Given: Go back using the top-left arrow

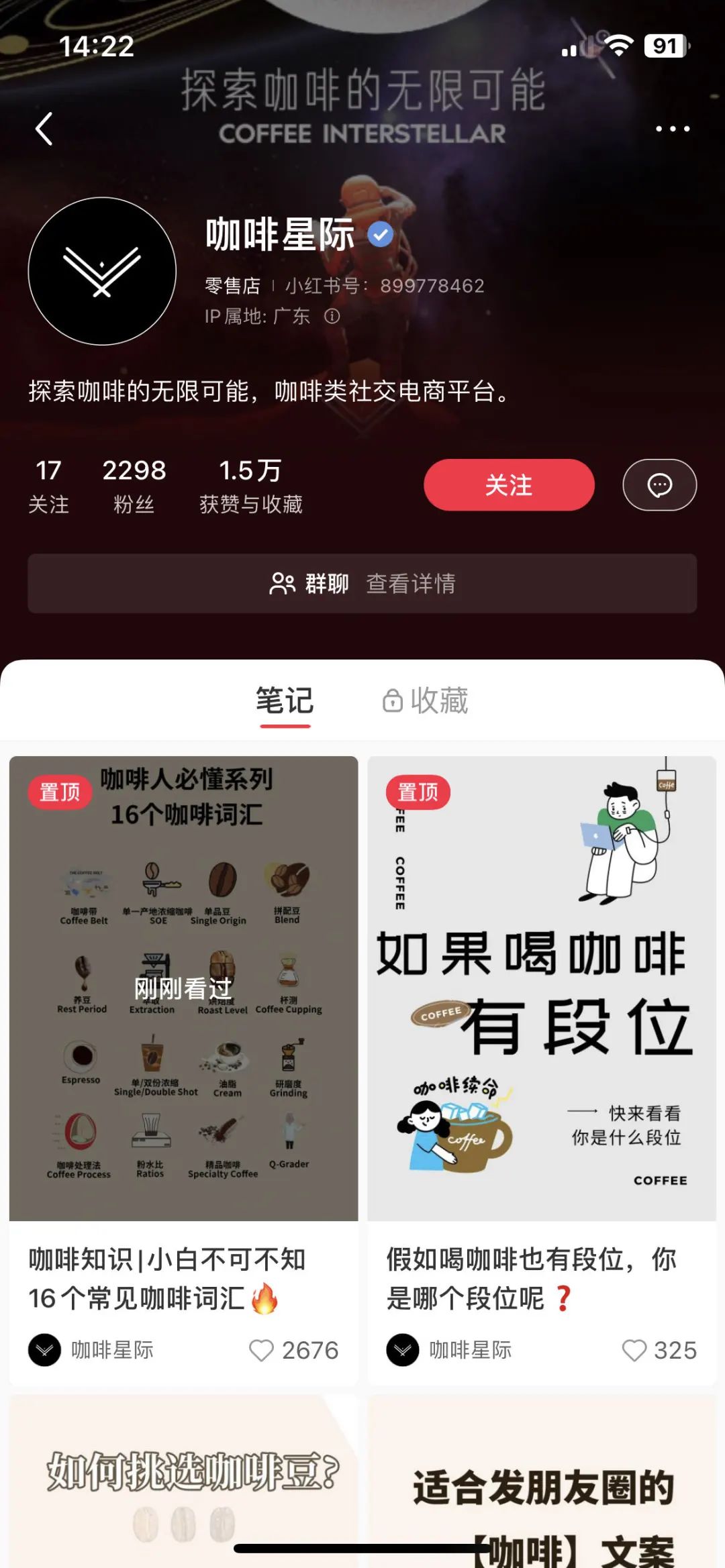Looking at the screenshot, I should pyautogui.click(x=44, y=129).
